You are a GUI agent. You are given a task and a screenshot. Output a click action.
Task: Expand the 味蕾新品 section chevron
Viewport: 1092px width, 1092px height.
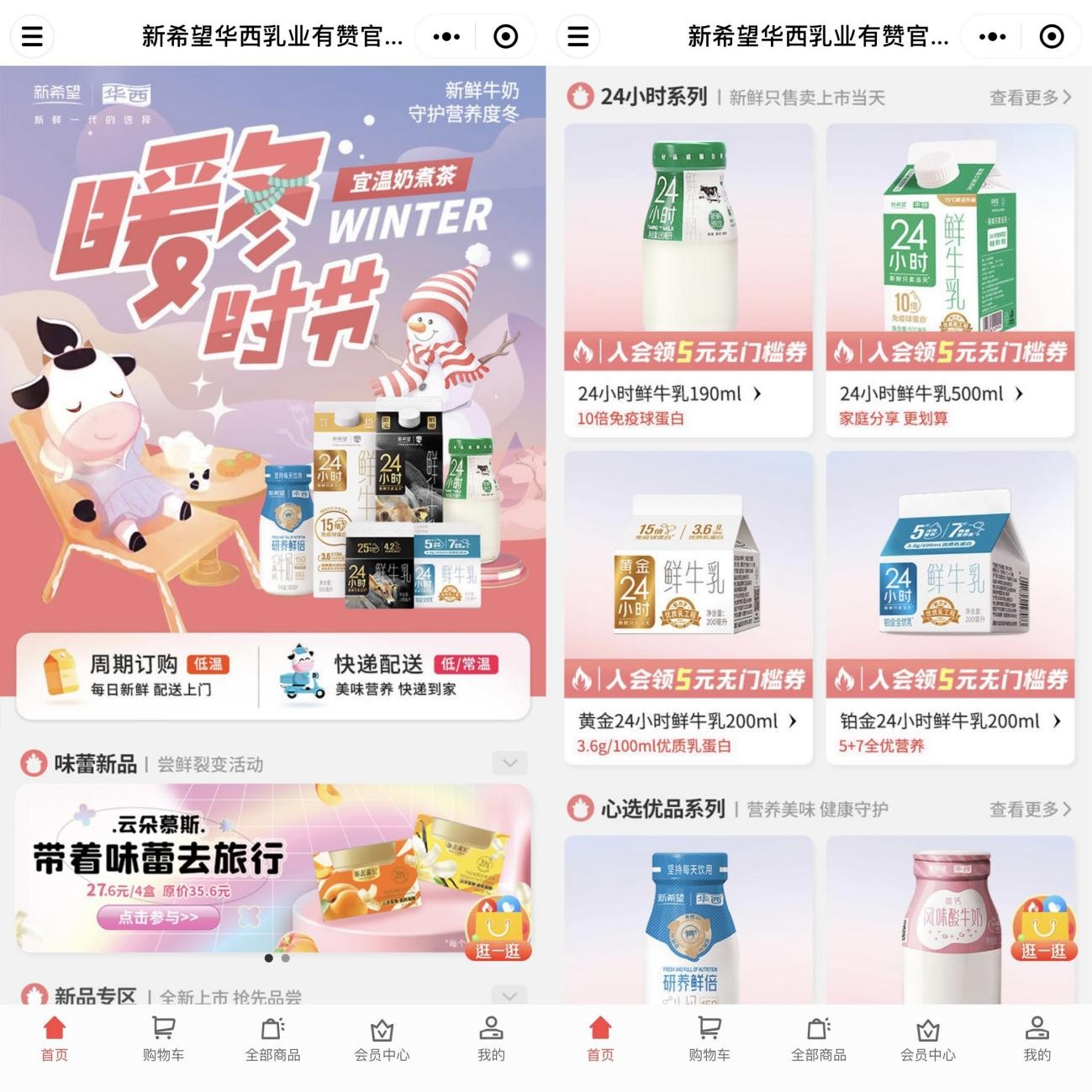tap(509, 763)
